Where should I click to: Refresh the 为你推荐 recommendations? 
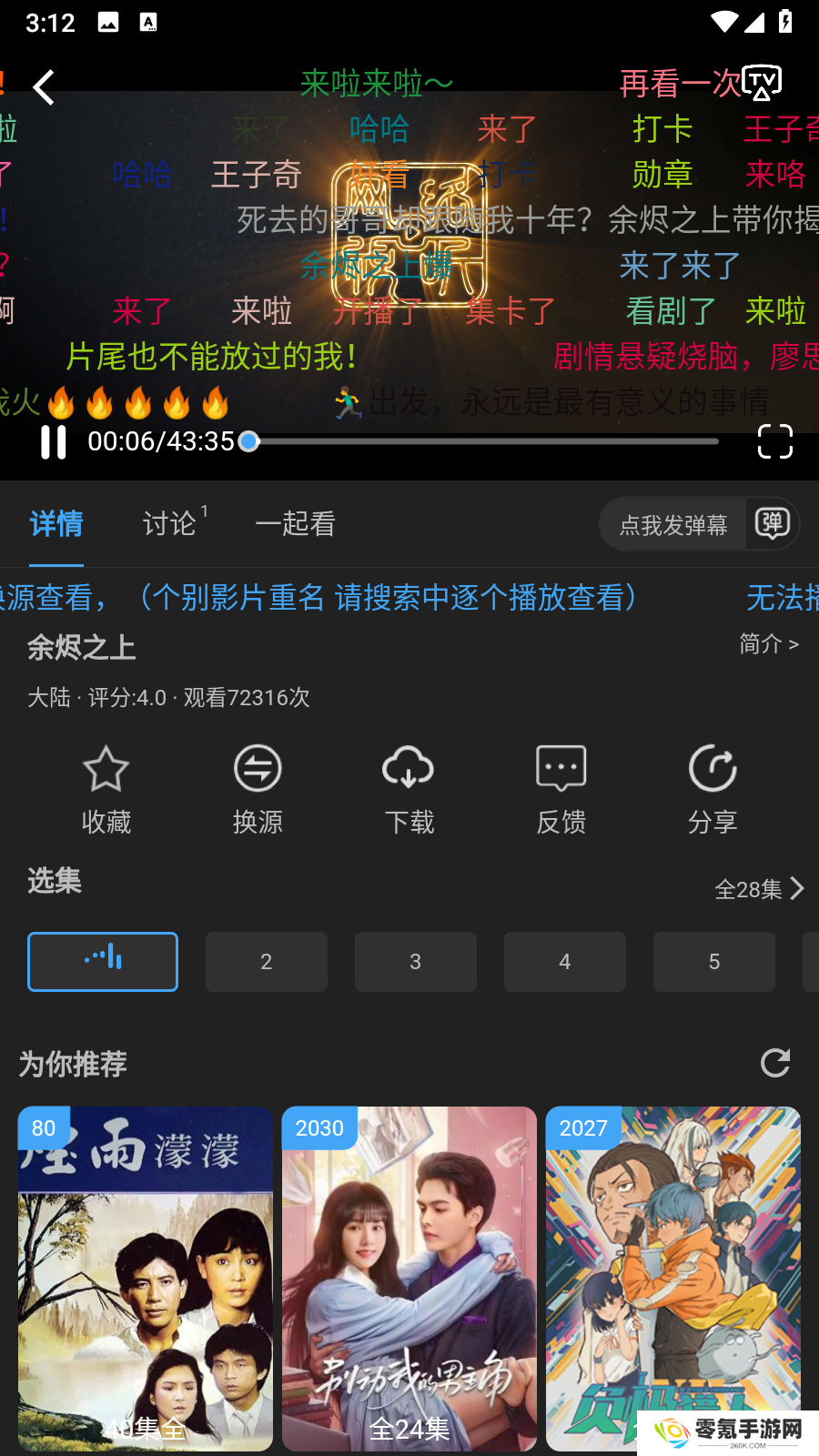click(x=775, y=1063)
